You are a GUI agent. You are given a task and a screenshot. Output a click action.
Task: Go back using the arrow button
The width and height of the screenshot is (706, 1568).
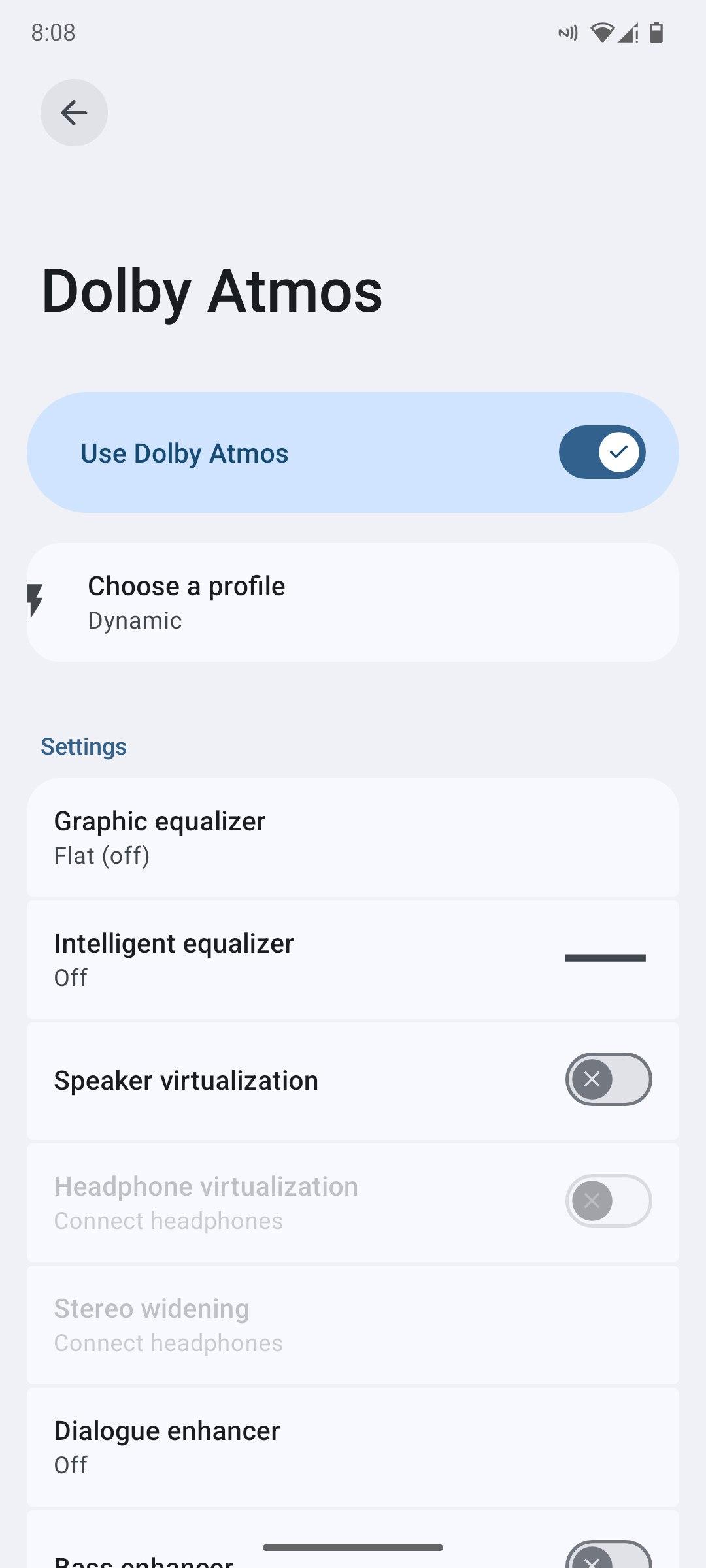74,112
